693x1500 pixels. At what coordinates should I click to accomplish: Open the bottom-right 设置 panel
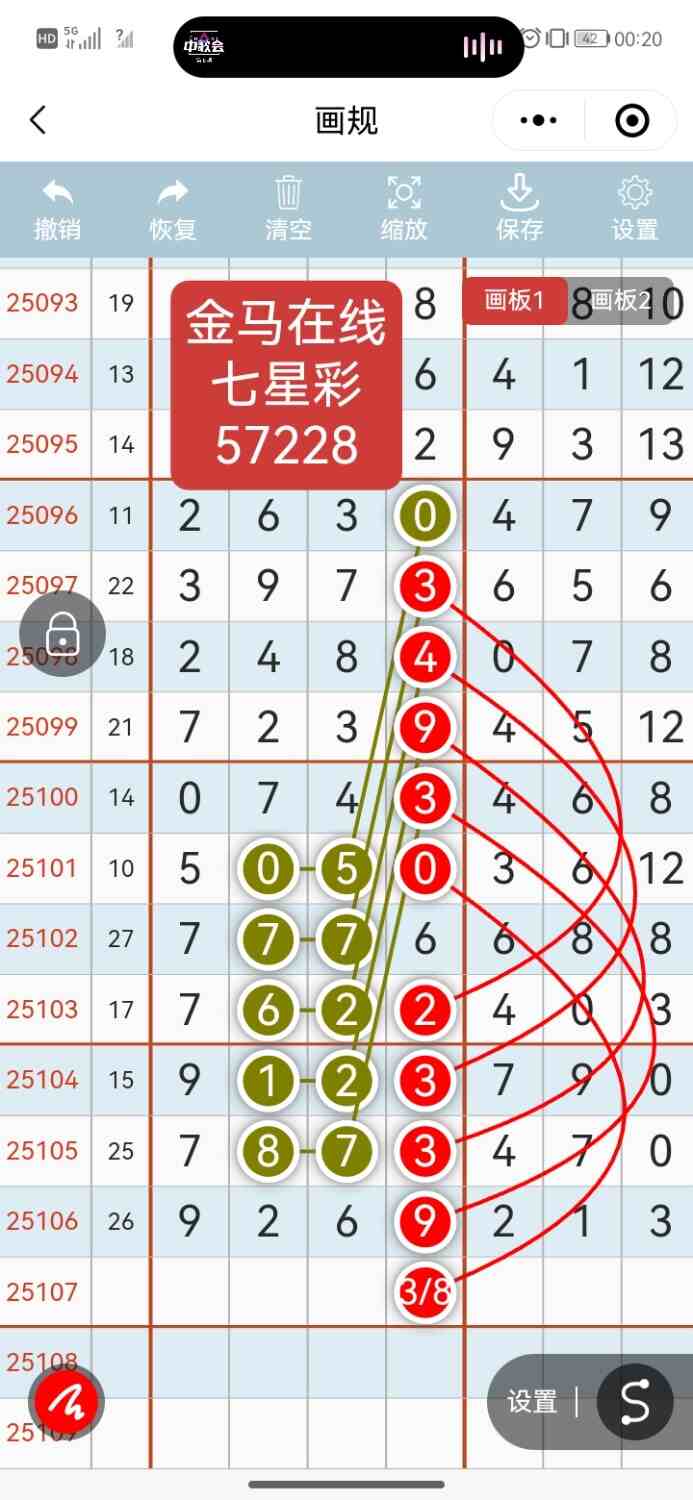pos(532,1402)
